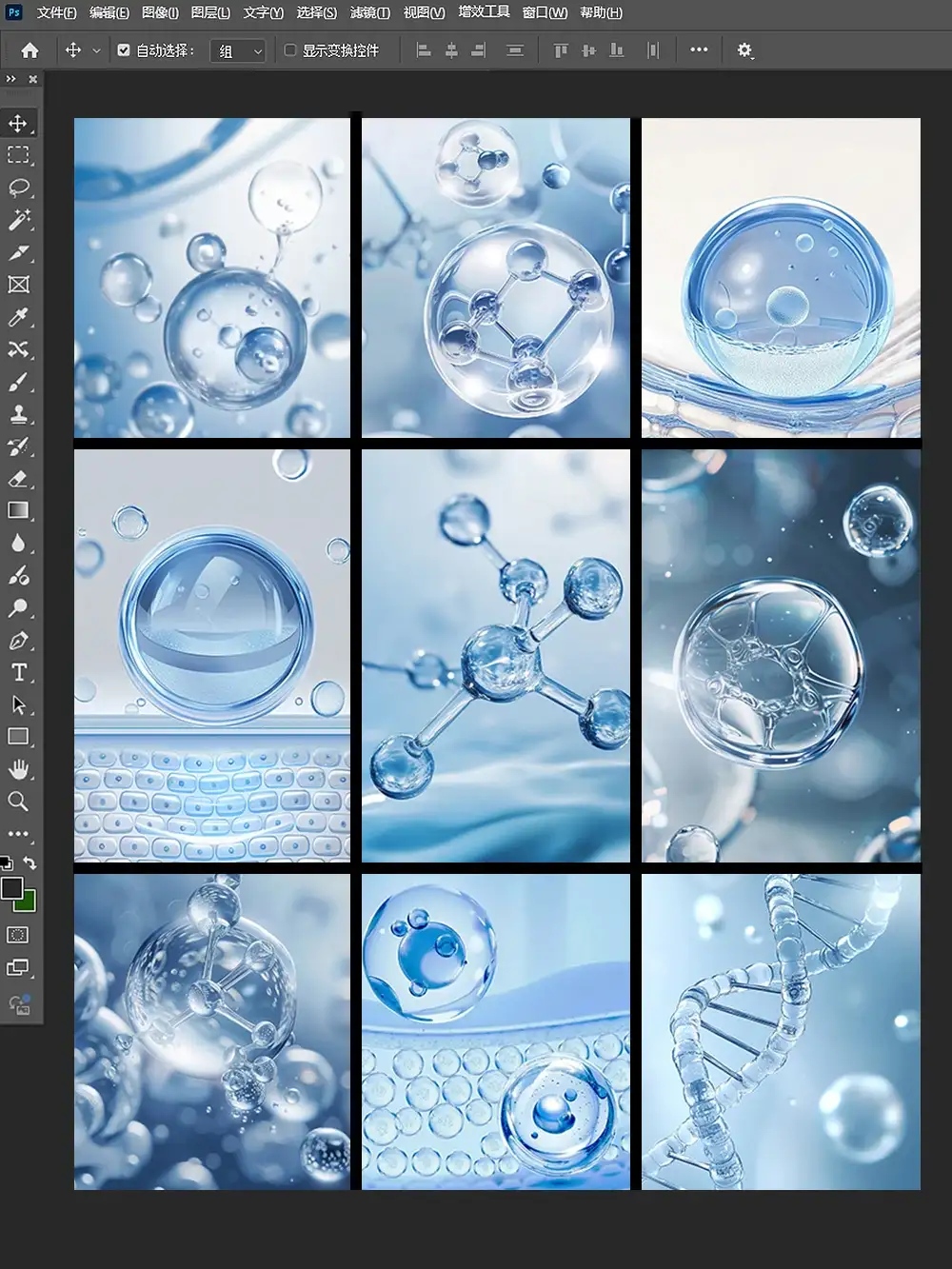Screen dimensions: 952x1269
Task: Select the horizontal type tool
Action: tap(18, 672)
